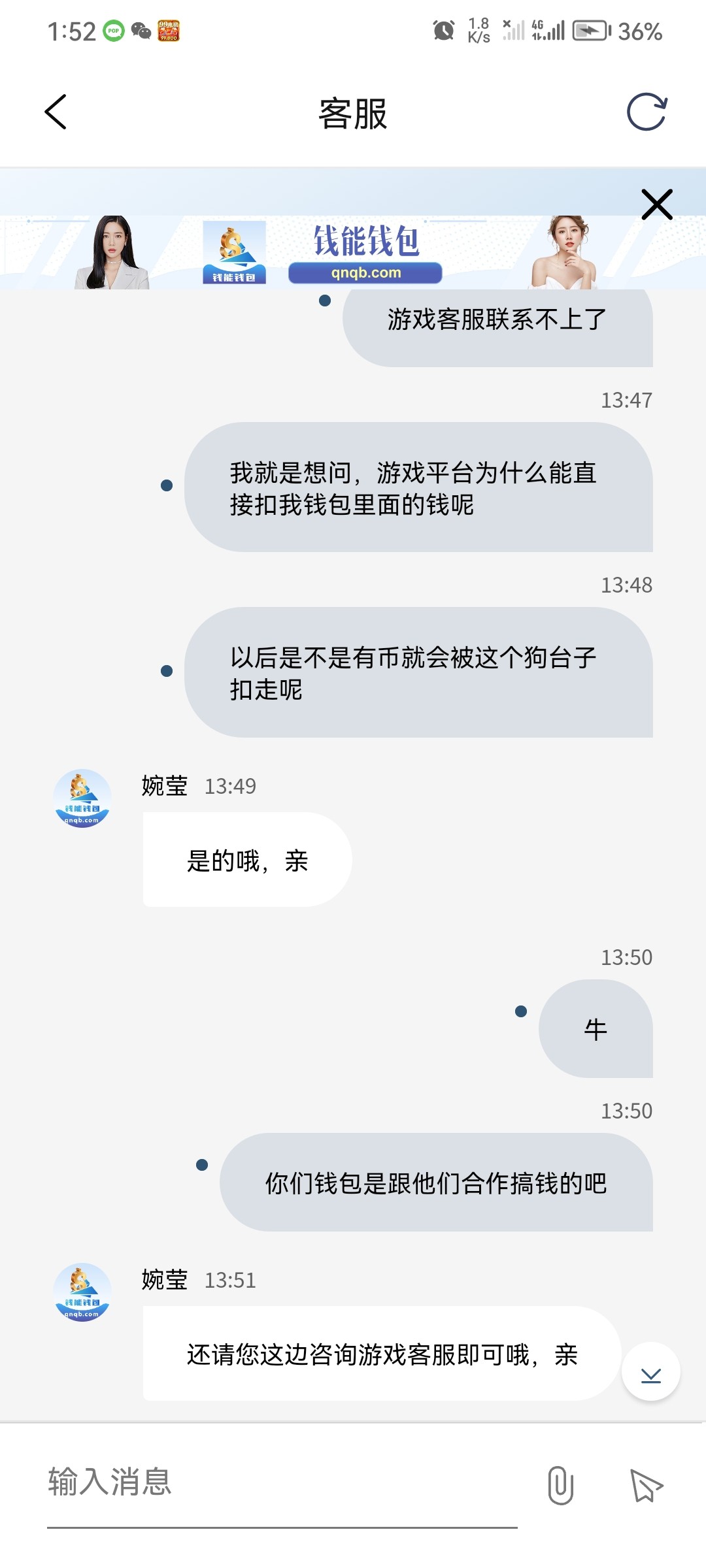Image resolution: width=706 pixels, height=1568 pixels.
Task: Open the qnqb.com link in the banner
Action: (366, 273)
